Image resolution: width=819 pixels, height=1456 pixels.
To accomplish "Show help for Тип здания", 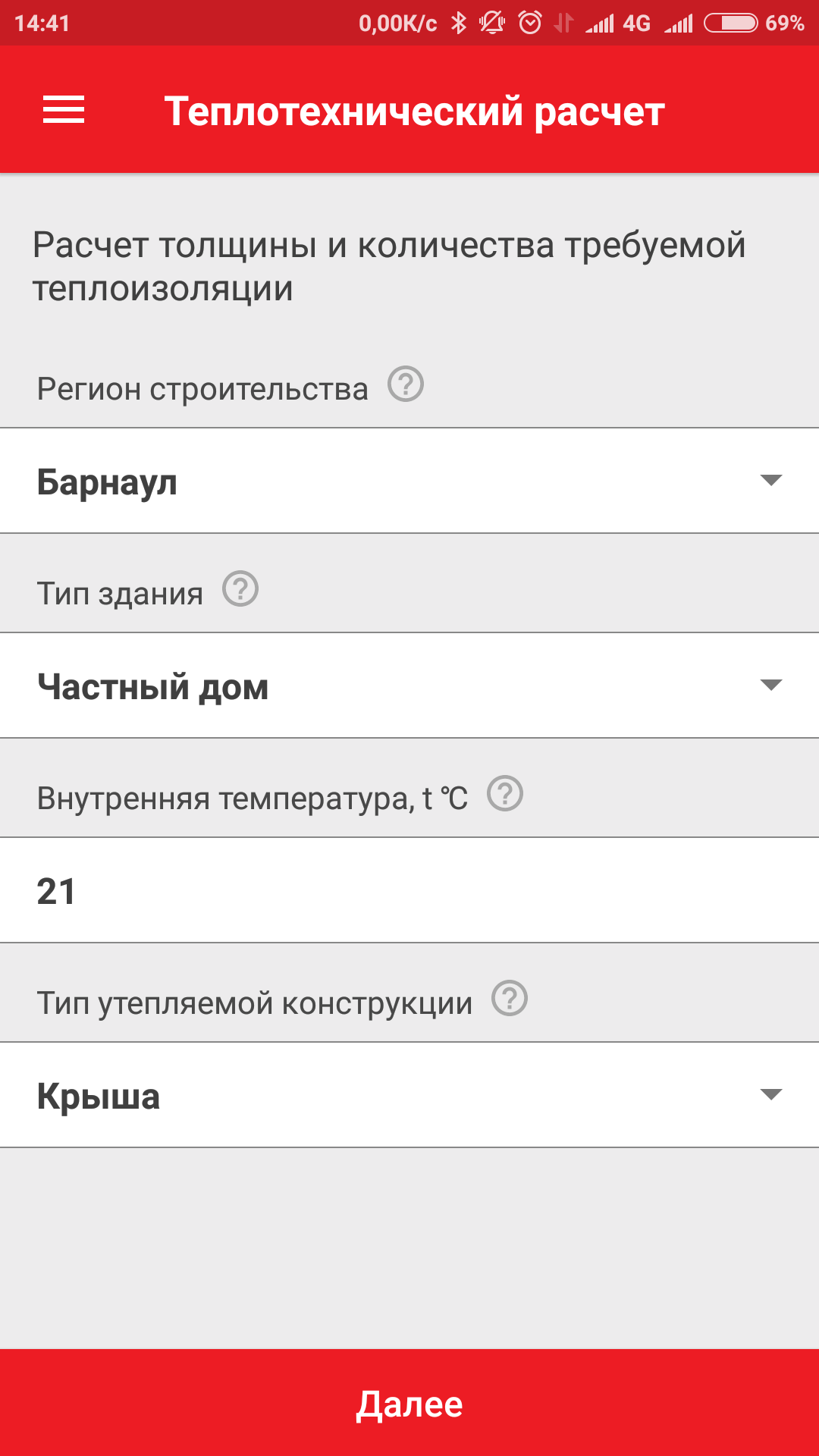I will 240,589.
